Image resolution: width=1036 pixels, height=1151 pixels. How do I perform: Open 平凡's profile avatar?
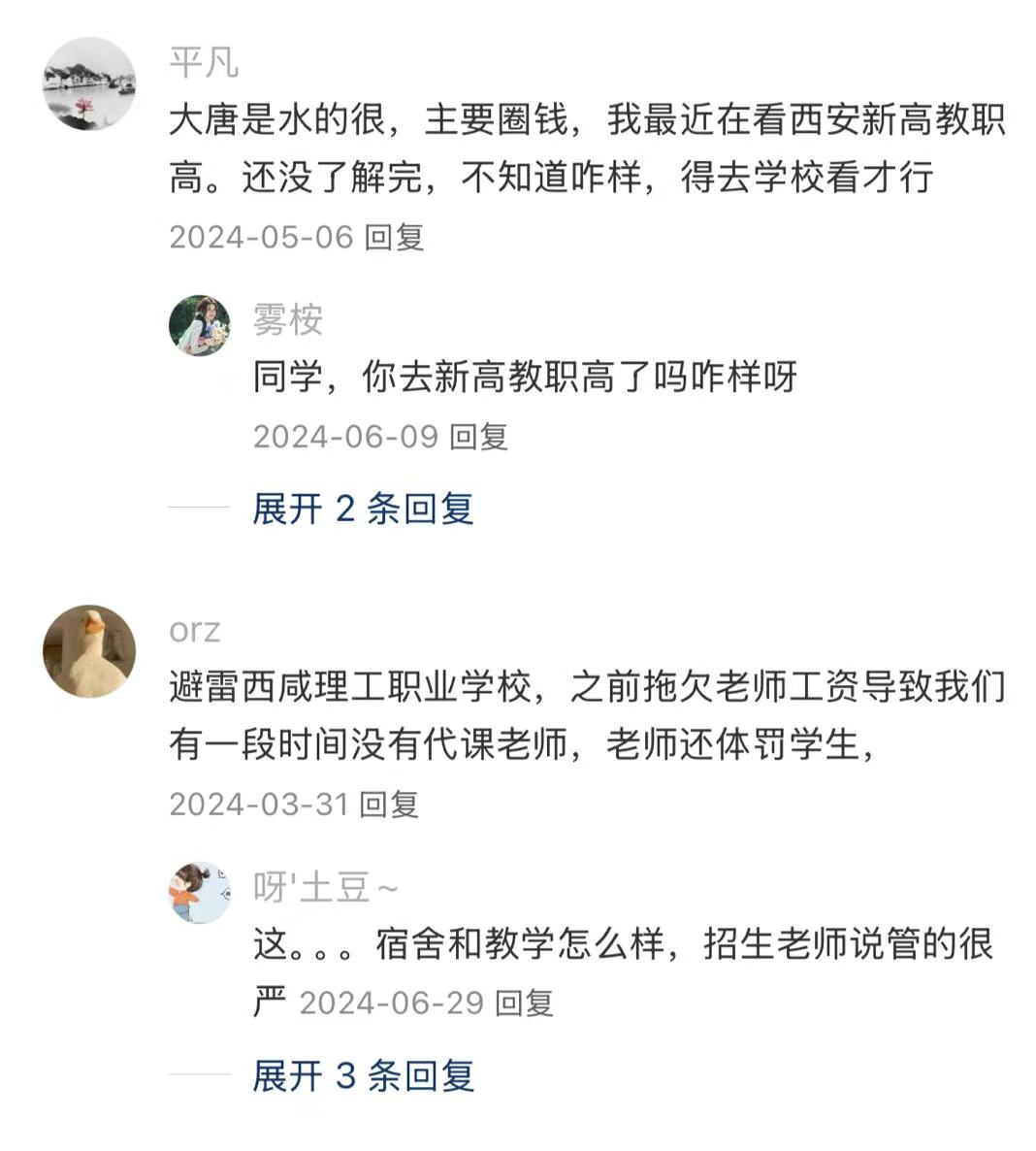coord(89,83)
